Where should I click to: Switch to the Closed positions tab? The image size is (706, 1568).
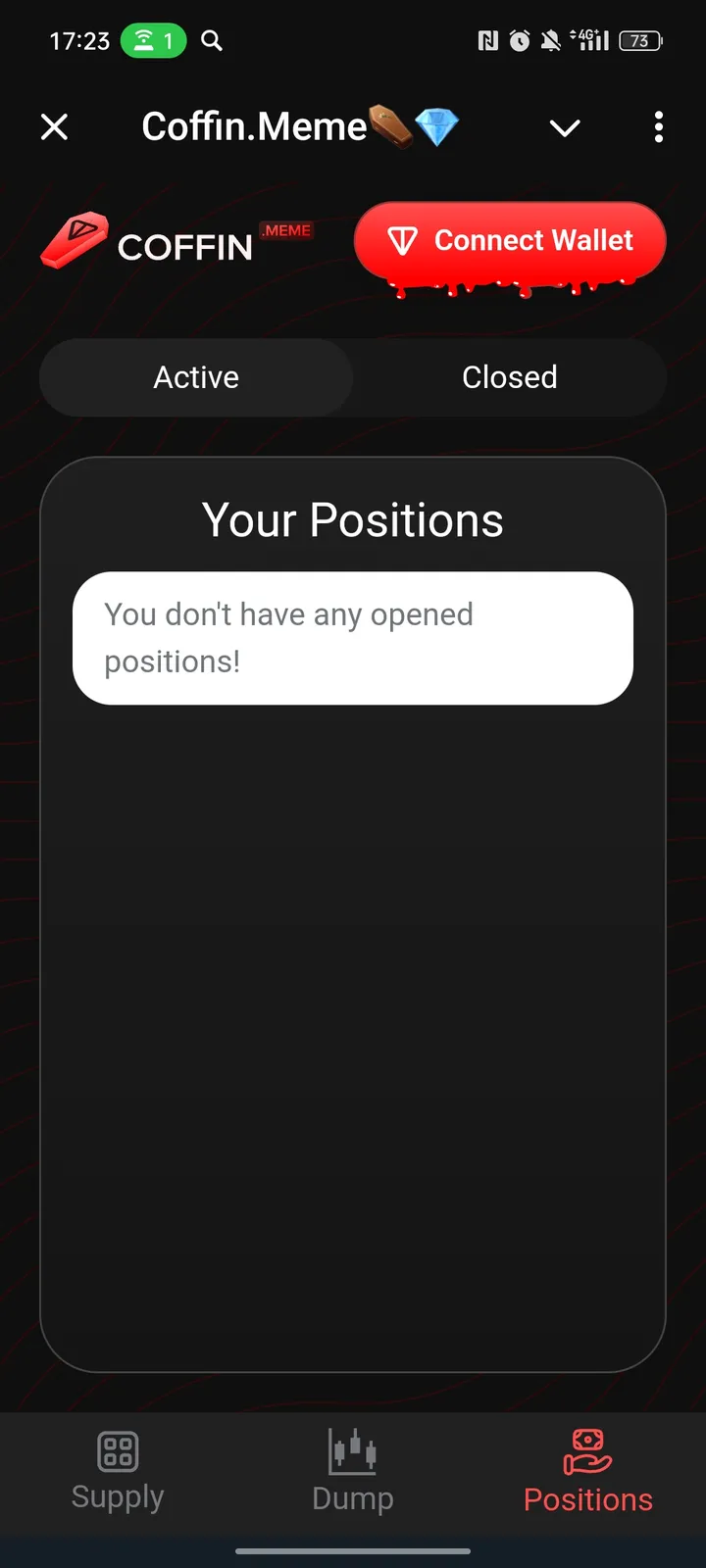coord(509,377)
